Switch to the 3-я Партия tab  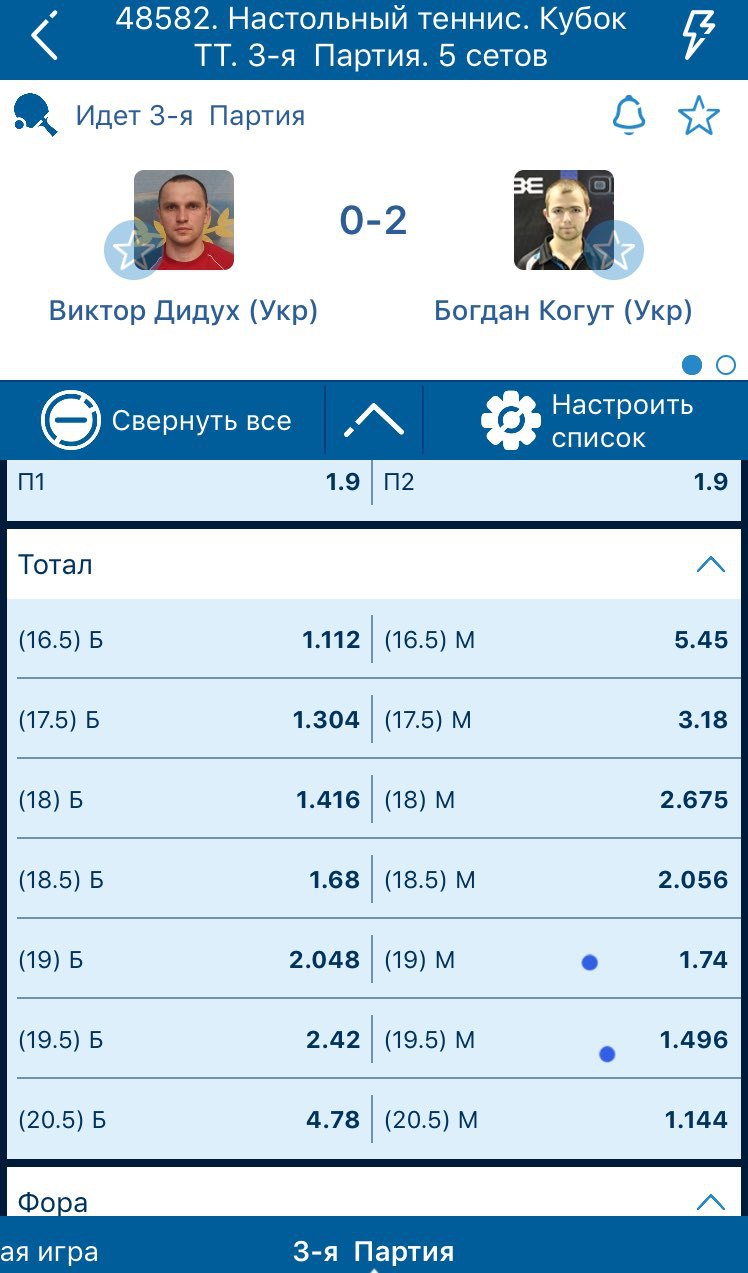coord(373,1251)
